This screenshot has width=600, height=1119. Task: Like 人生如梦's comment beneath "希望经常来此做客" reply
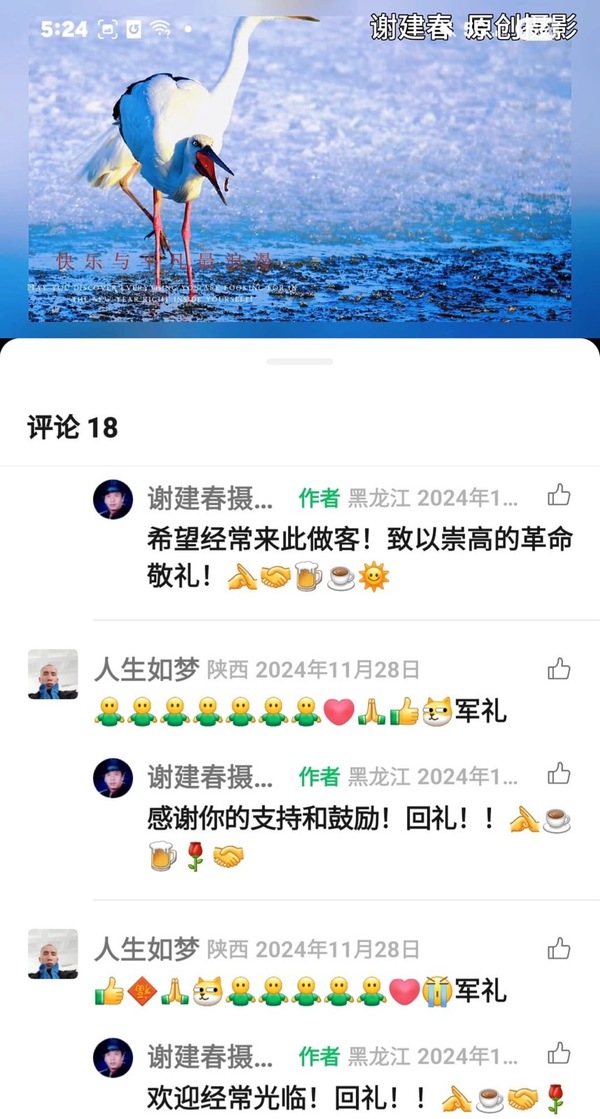(x=559, y=668)
